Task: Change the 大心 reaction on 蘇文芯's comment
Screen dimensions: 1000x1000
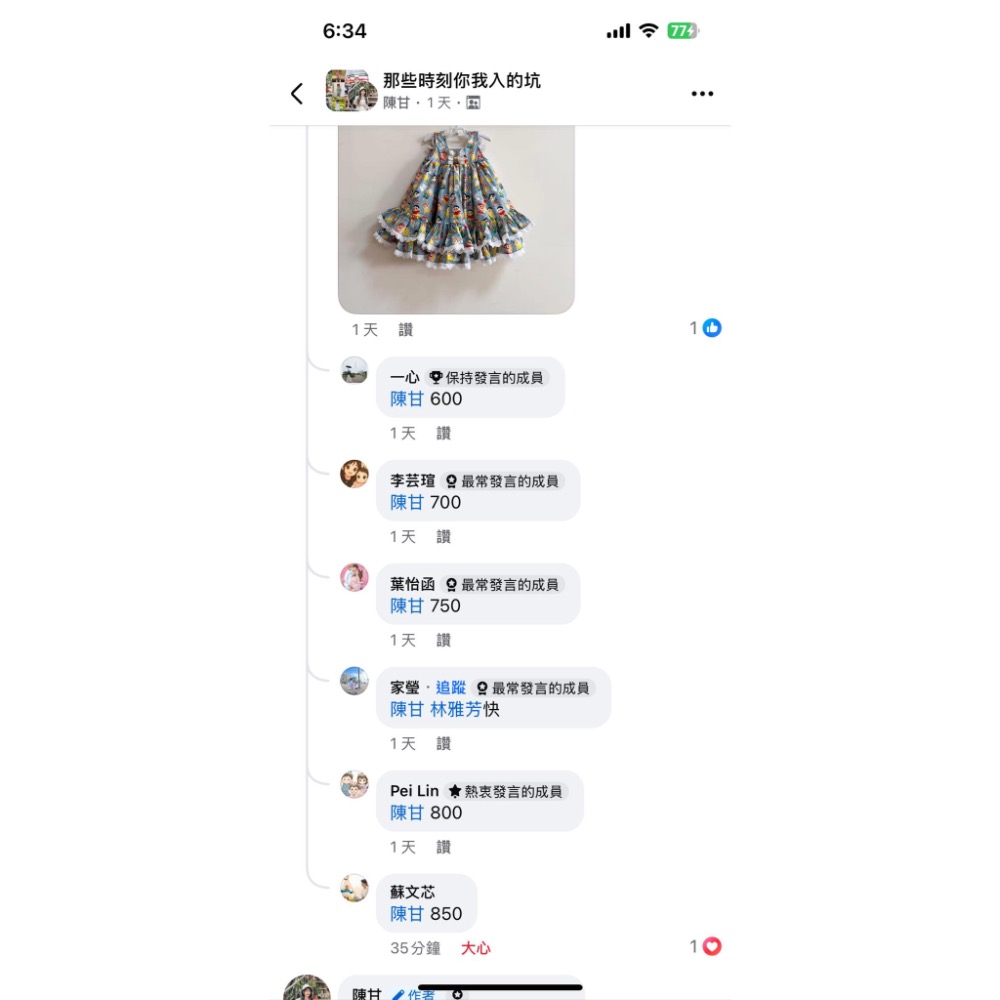Action: (475, 948)
